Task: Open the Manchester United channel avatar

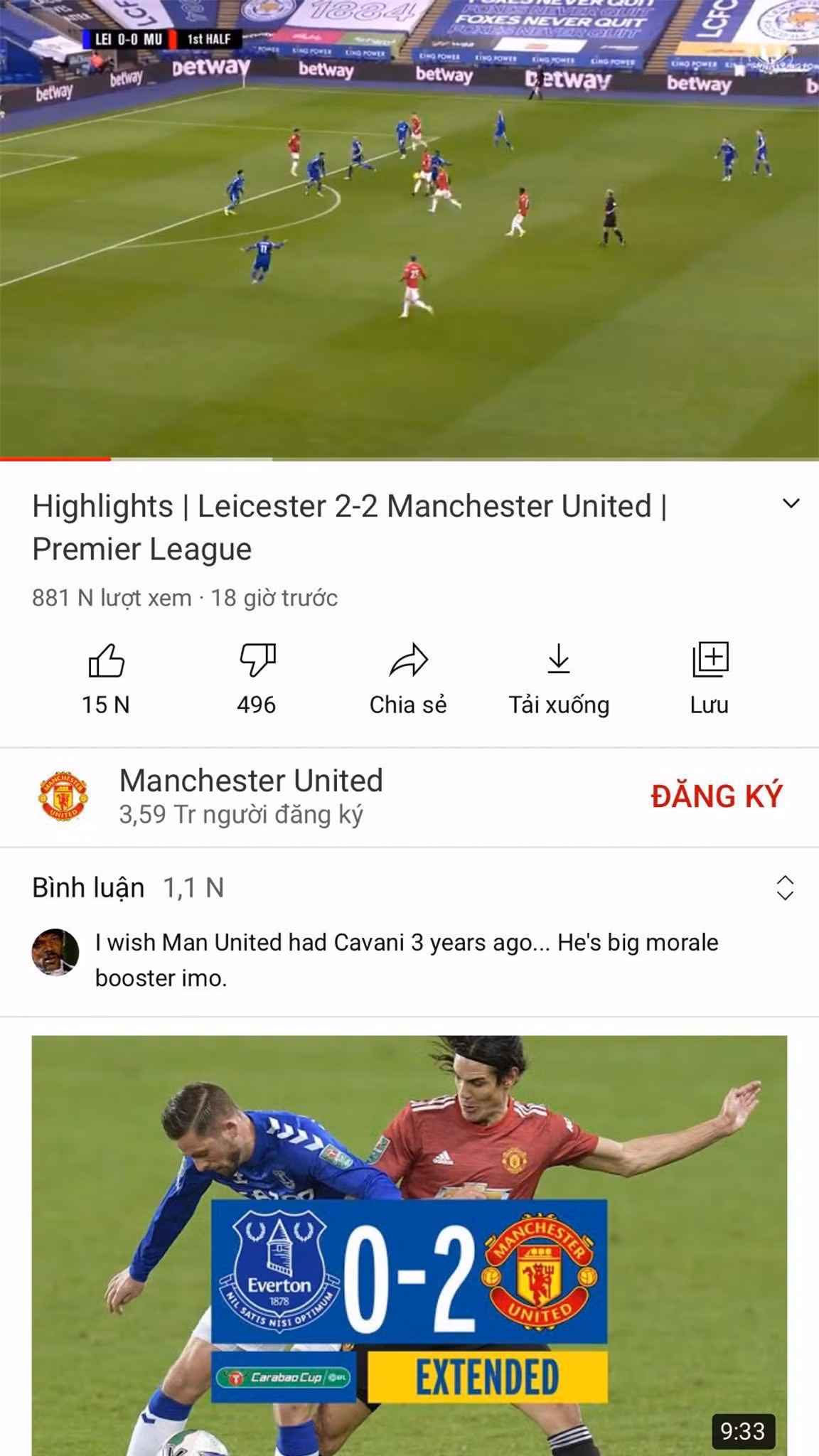Action: coord(63,798)
